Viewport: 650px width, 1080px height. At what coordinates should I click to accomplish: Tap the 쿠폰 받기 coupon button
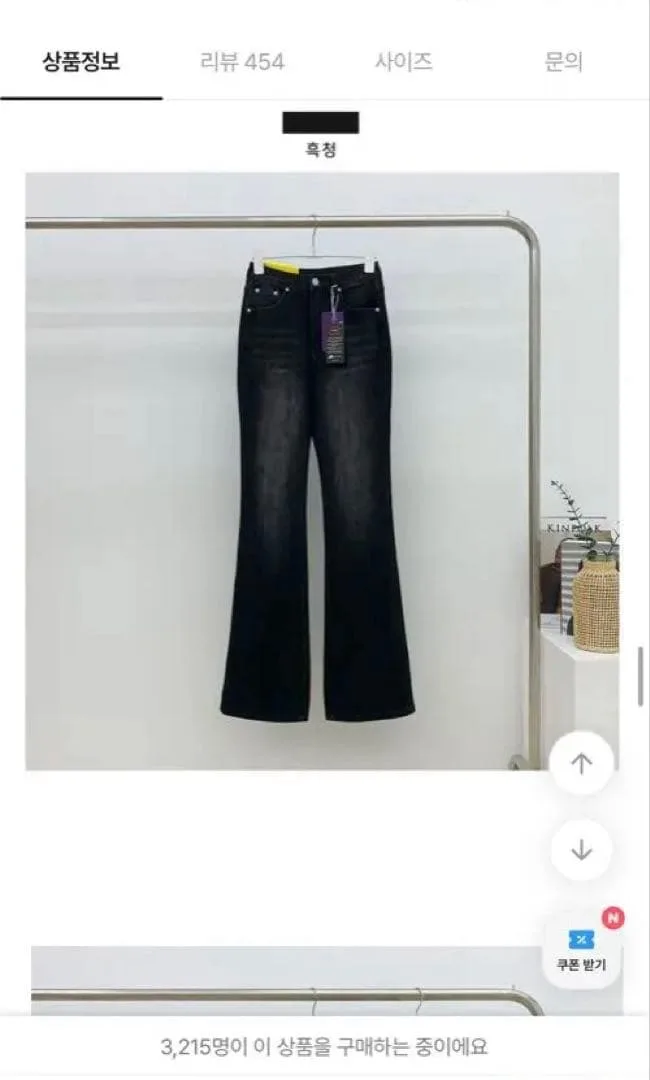(582, 950)
